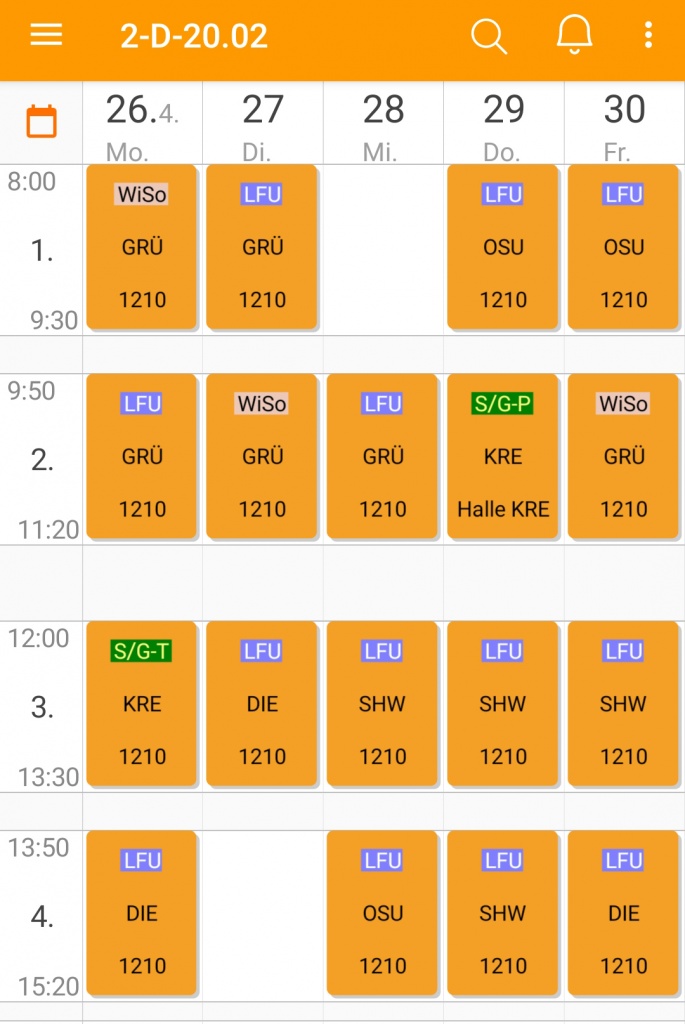This screenshot has height=1024, width=685.
Task: Open Wednesday's second period LFU GRÜ lesson
Action: tap(382, 457)
